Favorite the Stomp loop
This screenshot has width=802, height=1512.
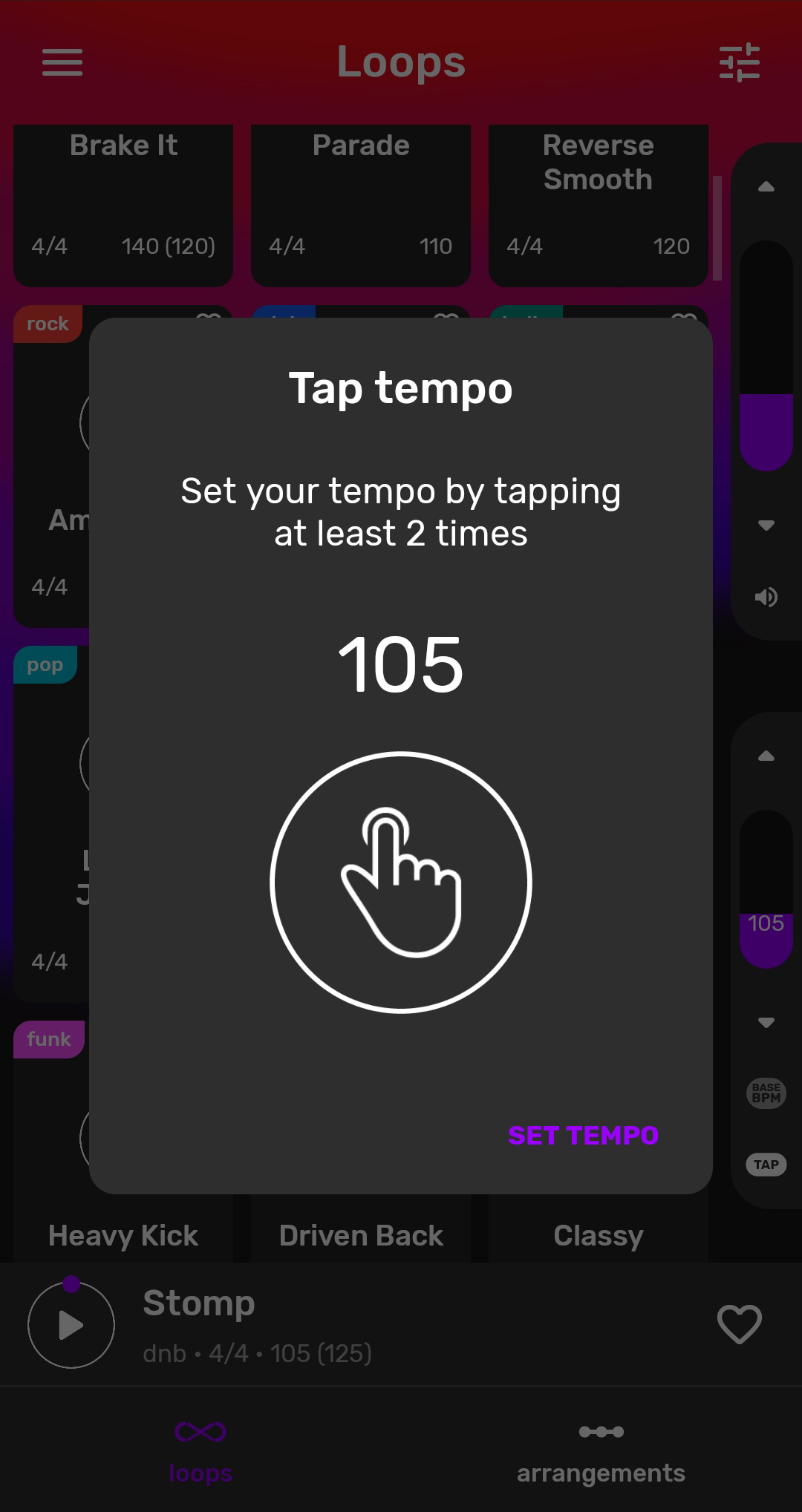[740, 1323]
